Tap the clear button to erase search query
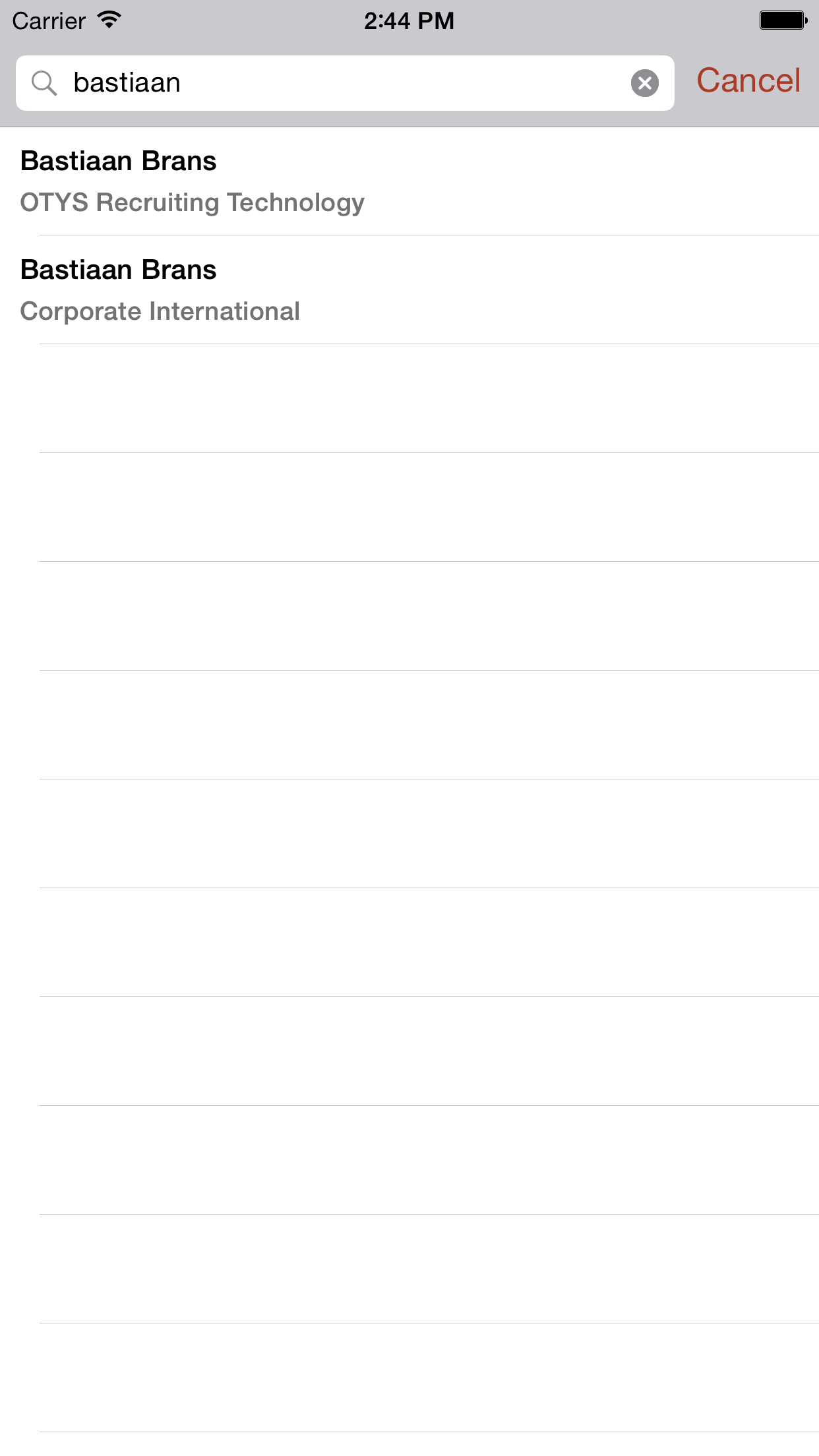The height and width of the screenshot is (1456, 819). point(644,82)
